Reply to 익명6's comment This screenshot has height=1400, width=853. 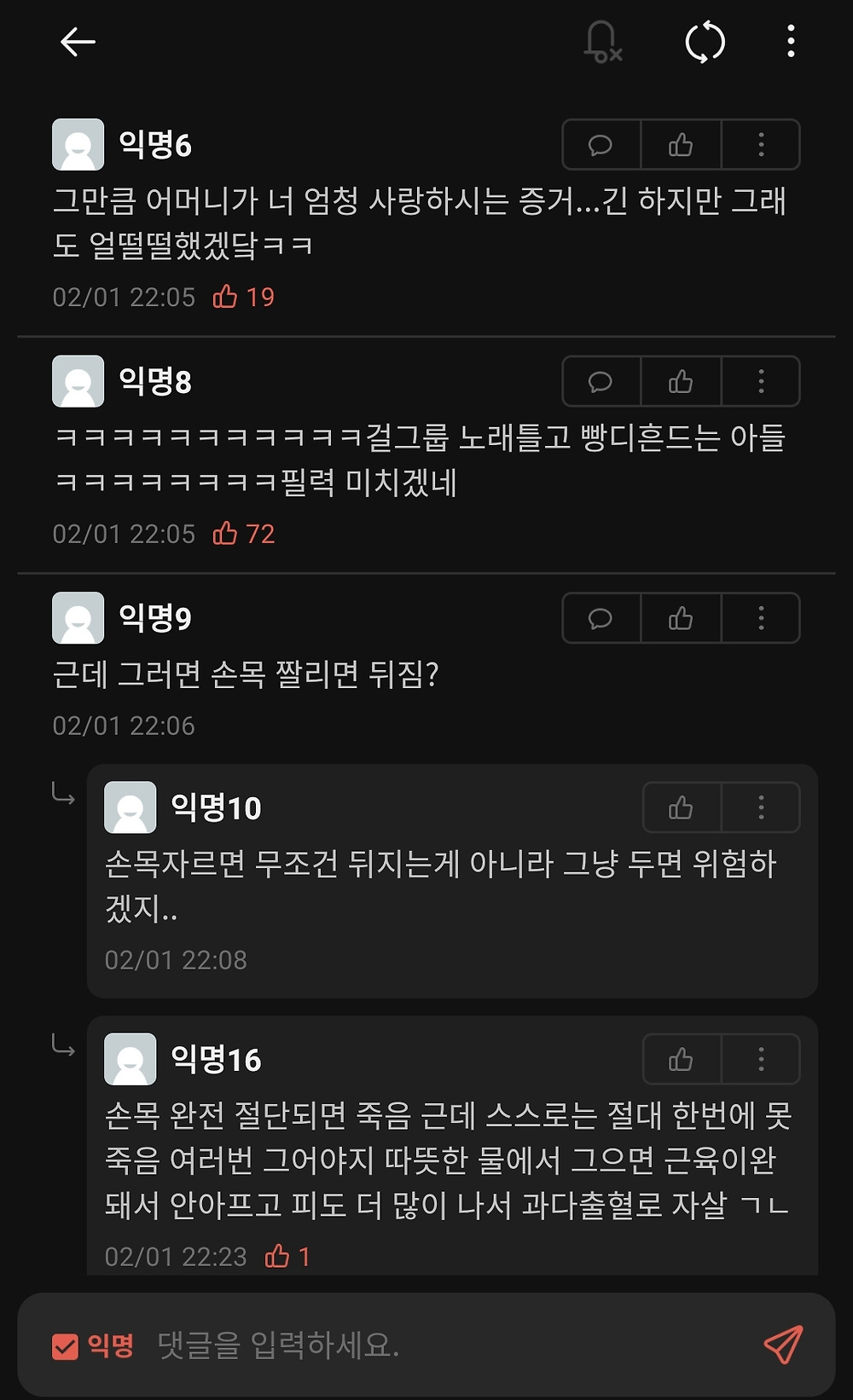pos(601,145)
